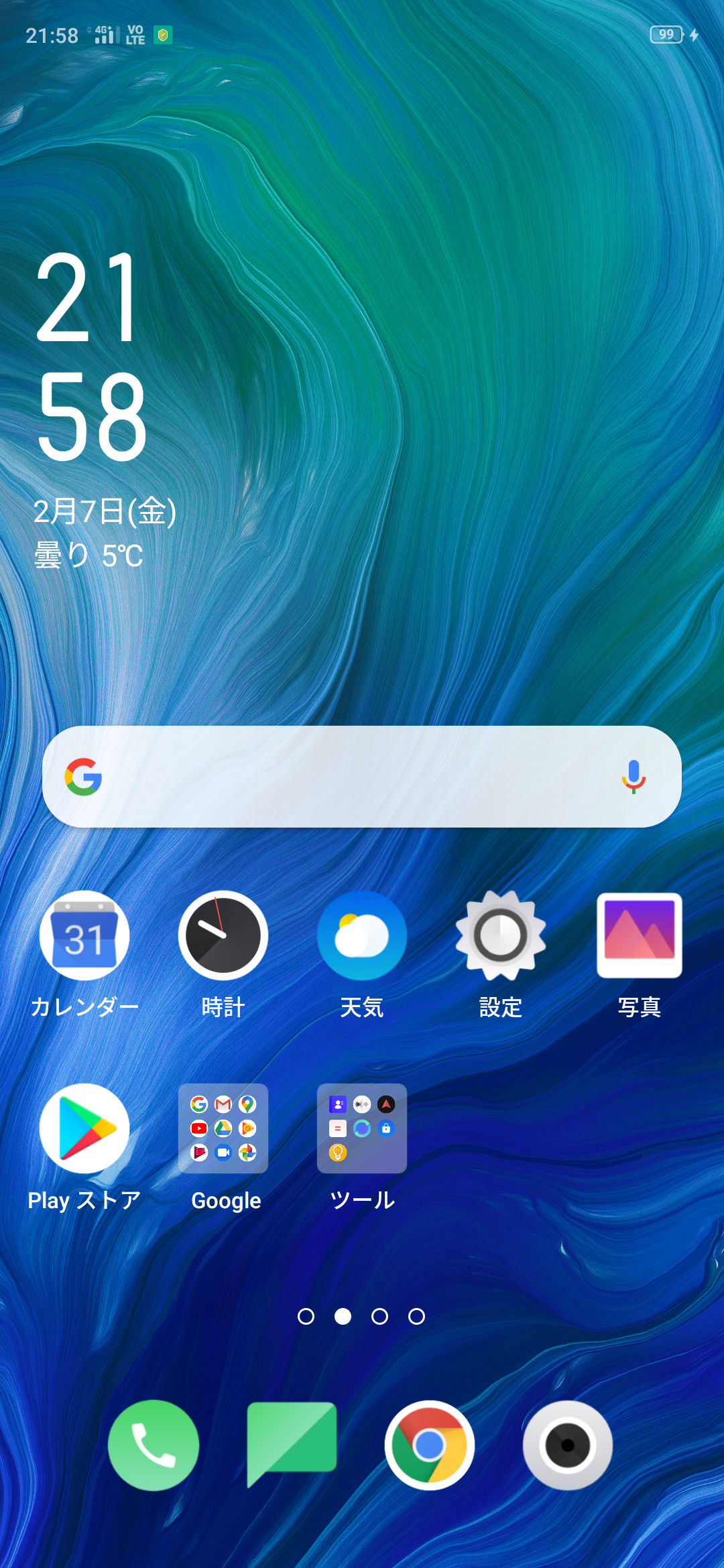The width and height of the screenshot is (724, 1568).
Task: Open the Google search bar
Action: (362, 777)
